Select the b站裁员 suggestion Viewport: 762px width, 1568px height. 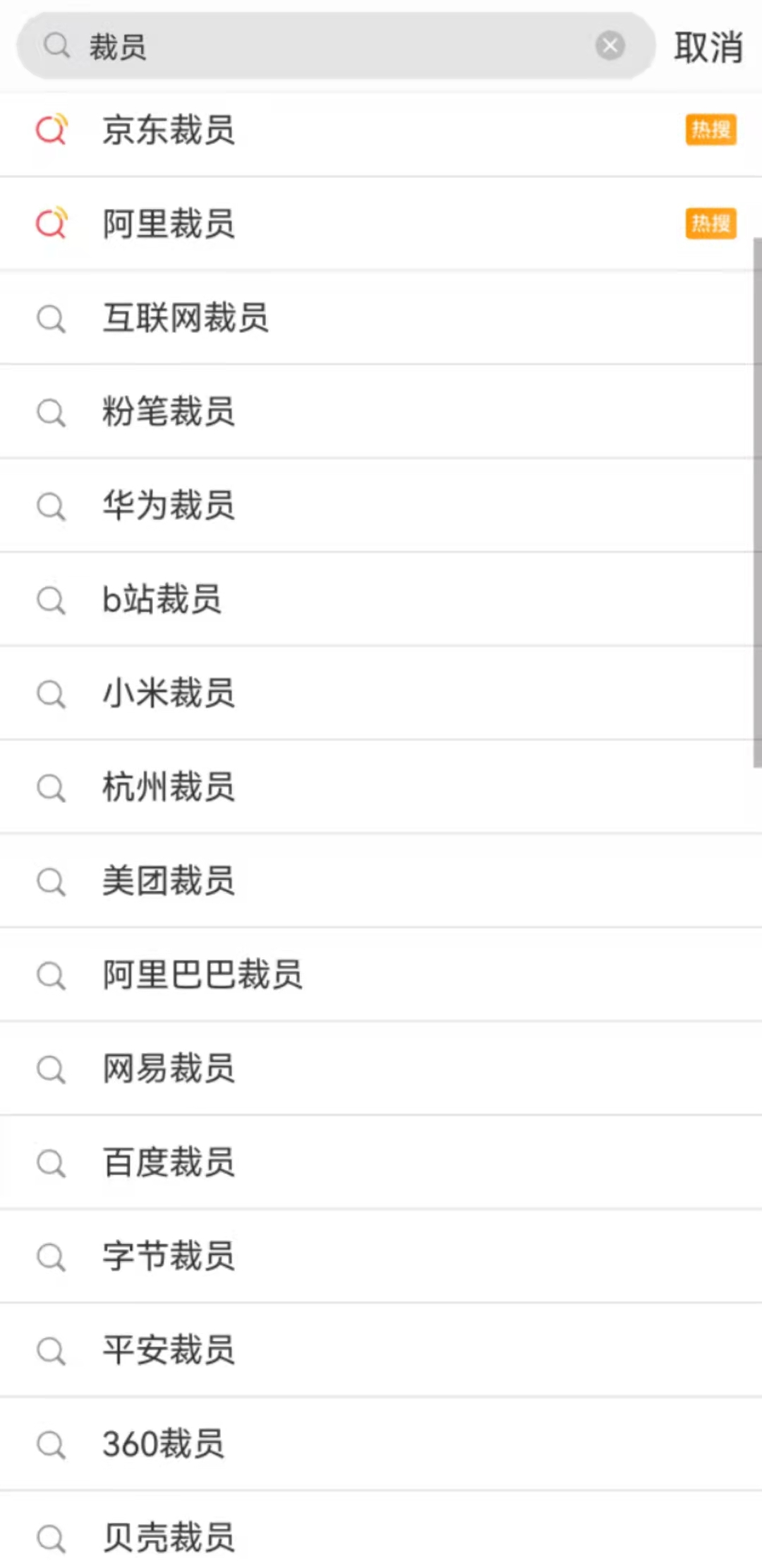coord(381,600)
